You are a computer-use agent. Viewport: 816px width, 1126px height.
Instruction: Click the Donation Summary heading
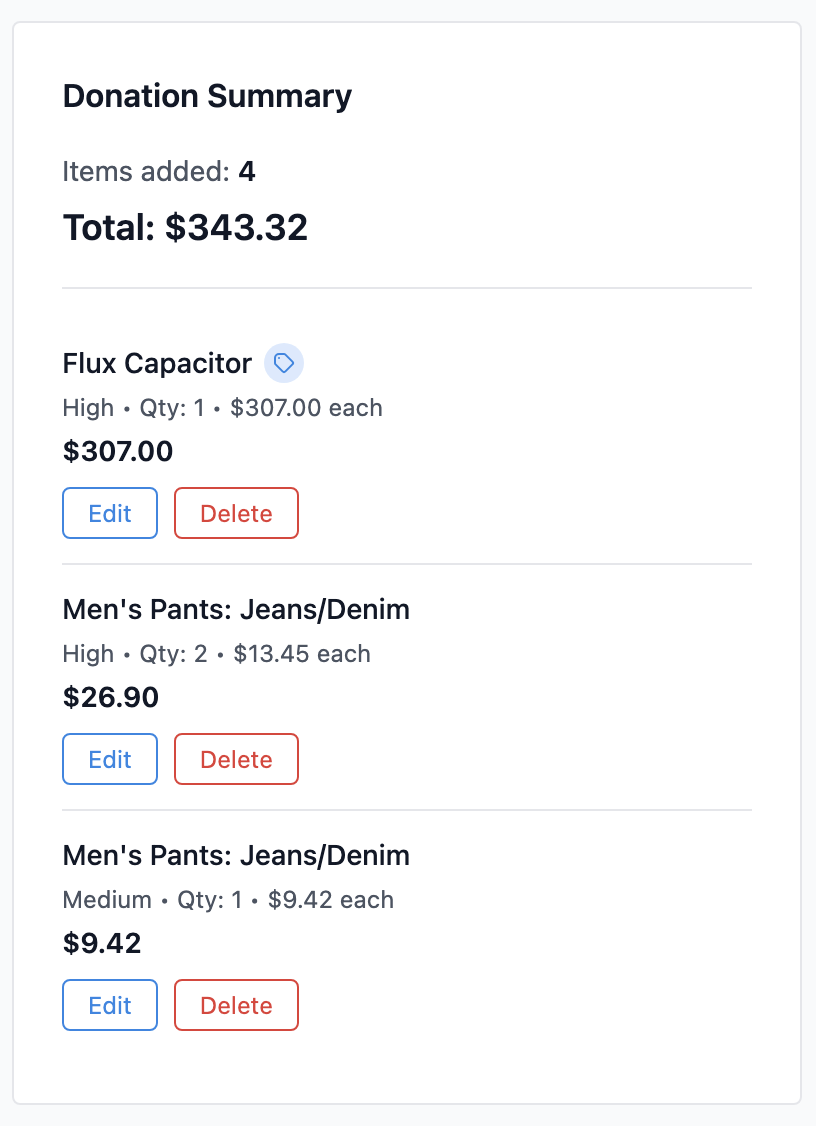tap(207, 96)
